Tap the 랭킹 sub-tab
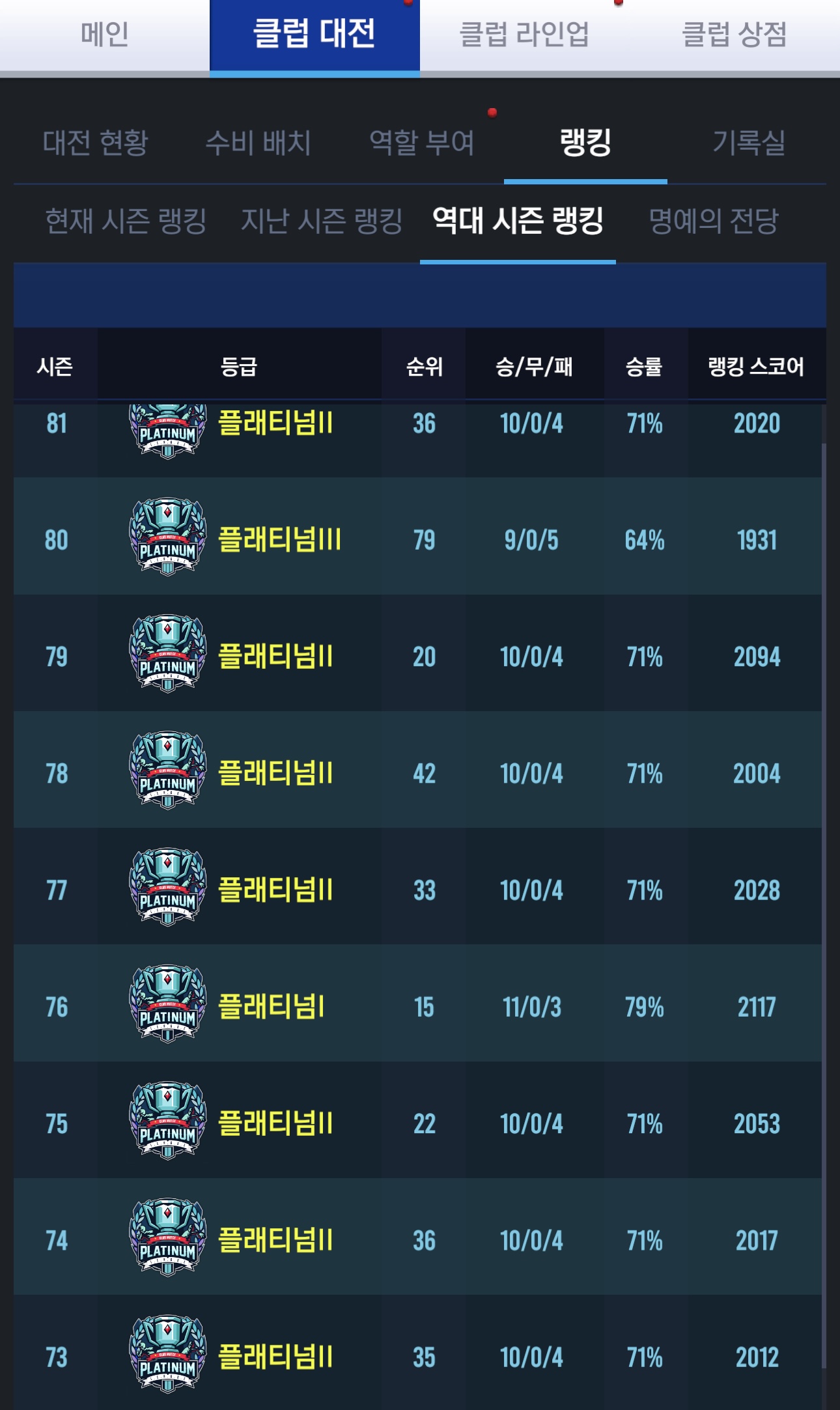The width and height of the screenshot is (840, 1410). [x=585, y=143]
